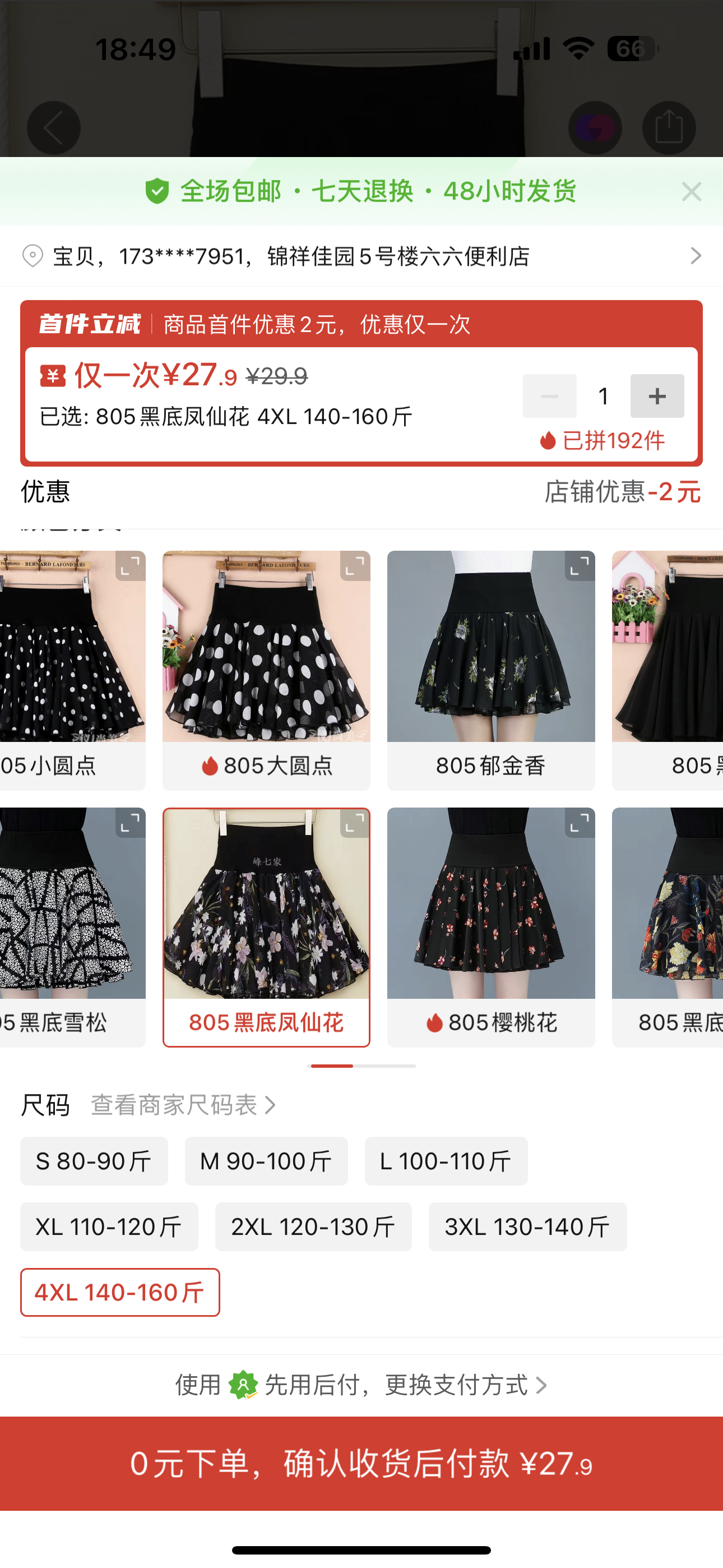Viewport: 723px width, 1568px height.
Task: Tap the selected 4XL 140-160斤 size
Action: (120, 1292)
